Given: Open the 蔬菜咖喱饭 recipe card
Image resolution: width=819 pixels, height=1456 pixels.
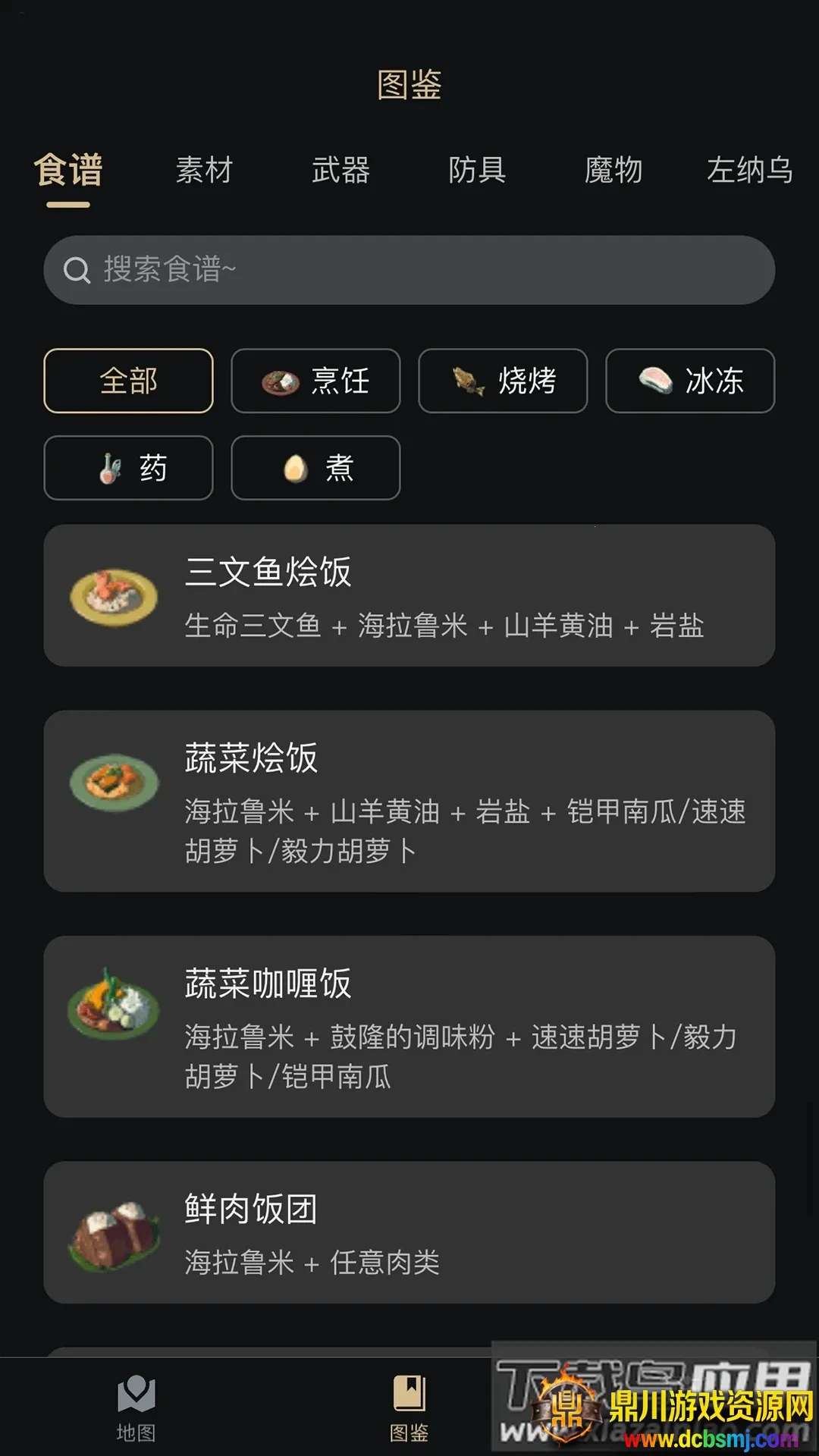Looking at the screenshot, I should click(409, 1026).
